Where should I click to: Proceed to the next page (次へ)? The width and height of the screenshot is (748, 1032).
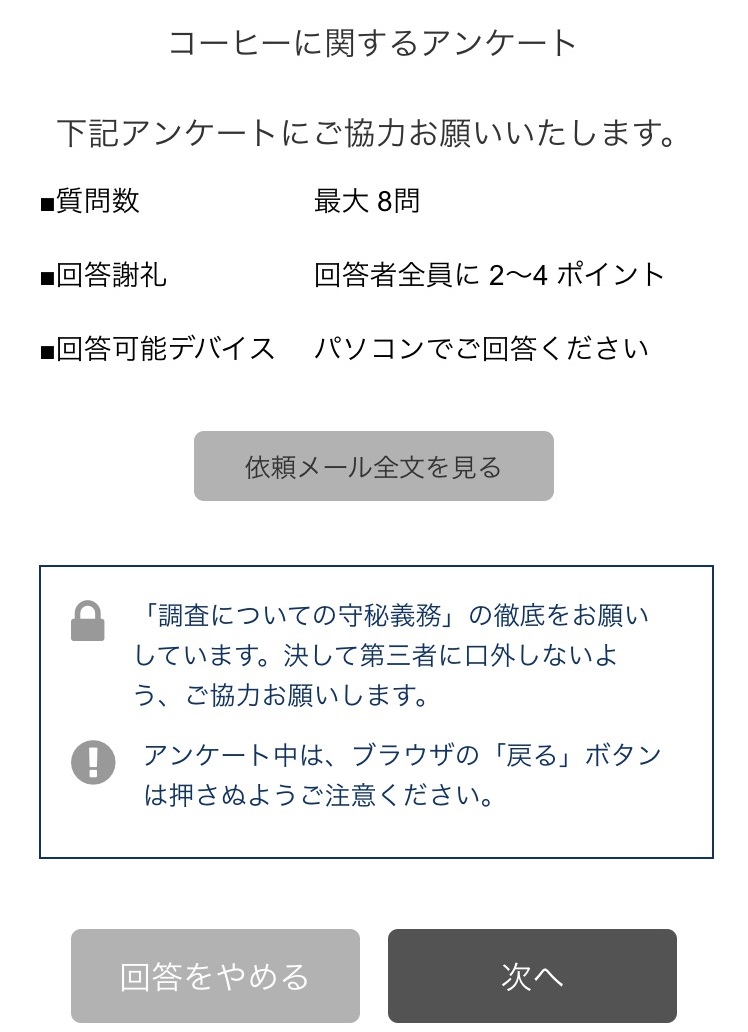pos(532,975)
